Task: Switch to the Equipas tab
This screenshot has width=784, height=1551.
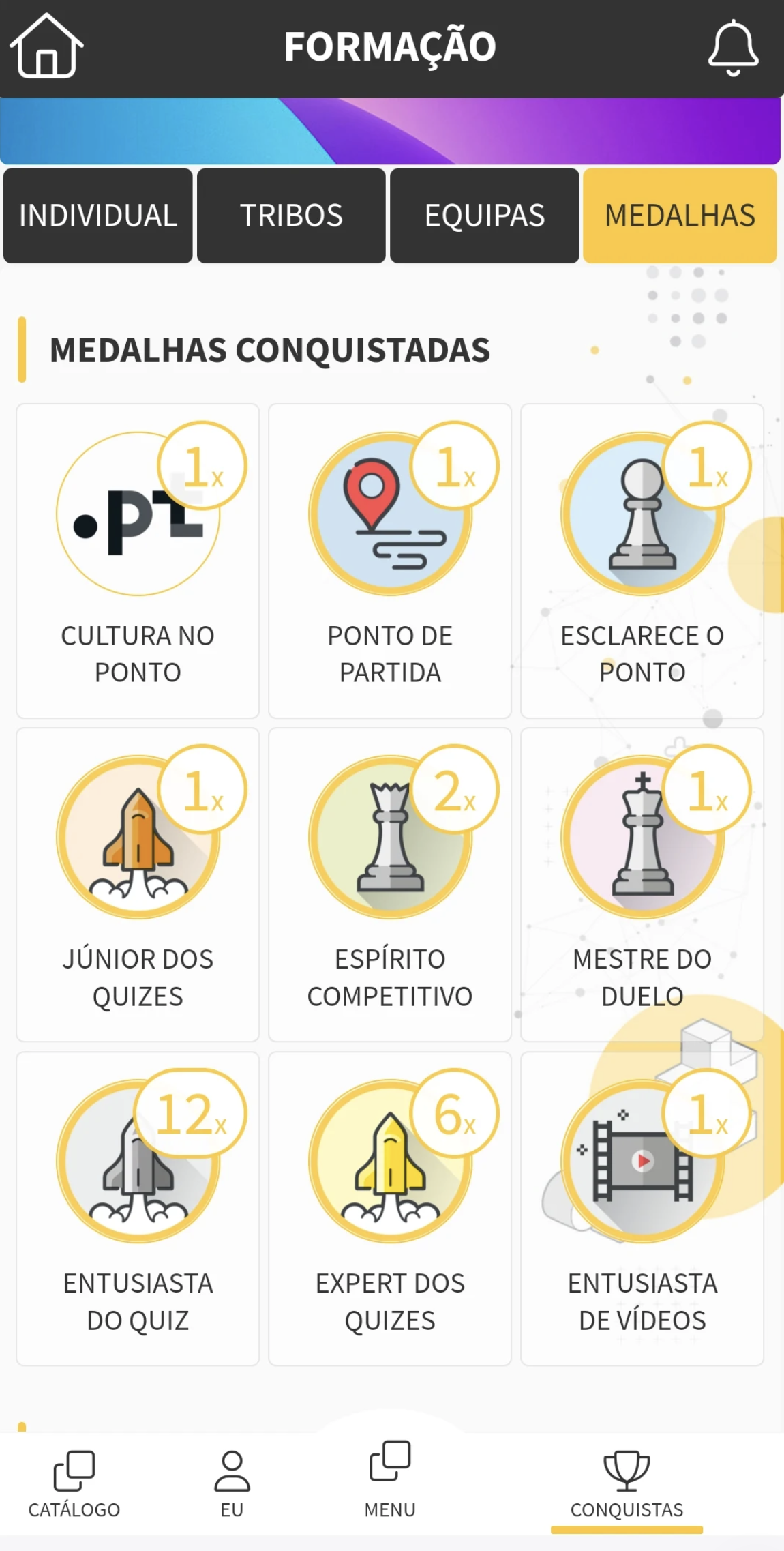Action: (x=484, y=216)
